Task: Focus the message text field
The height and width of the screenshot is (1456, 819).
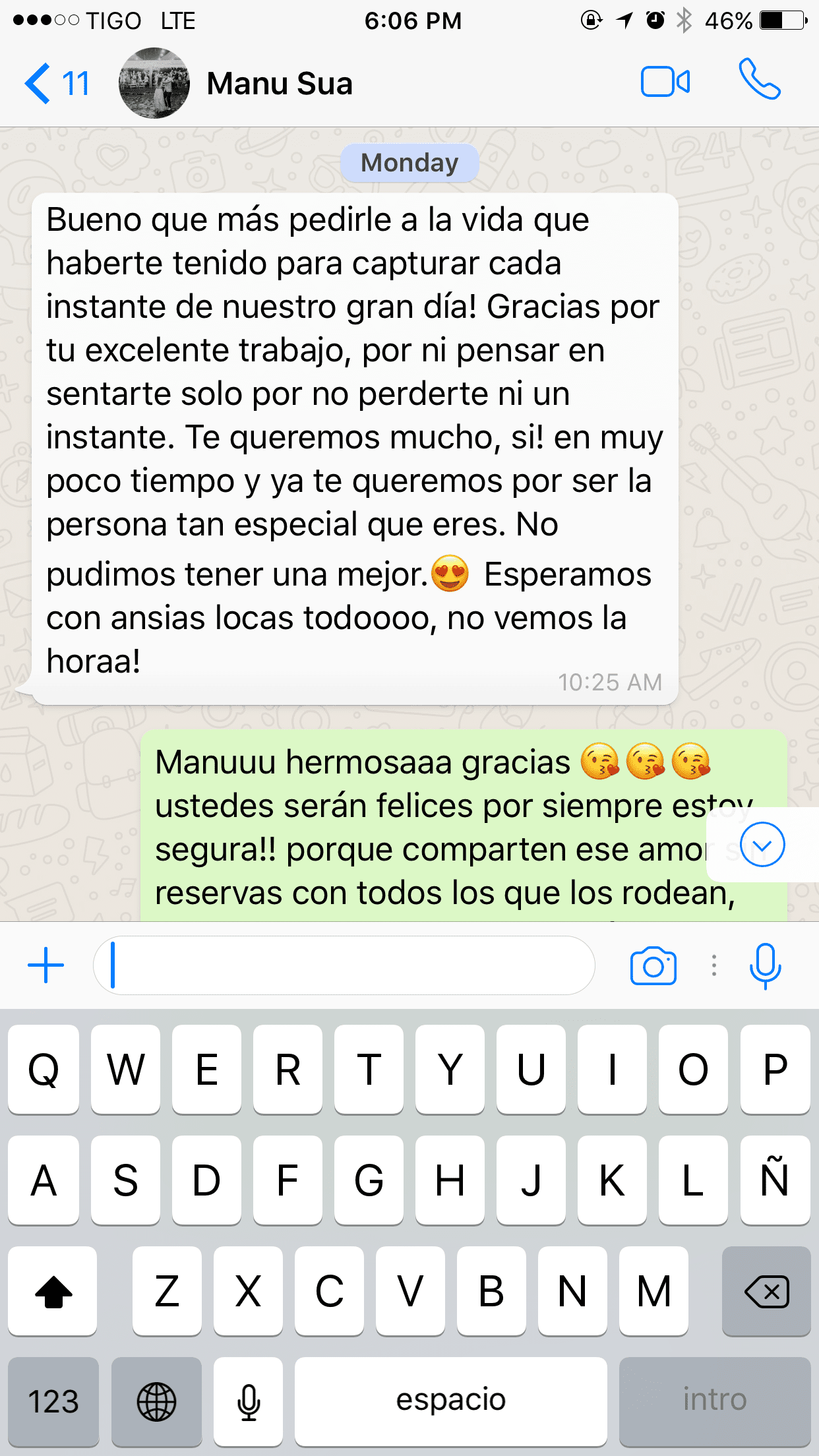Action: [343, 965]
